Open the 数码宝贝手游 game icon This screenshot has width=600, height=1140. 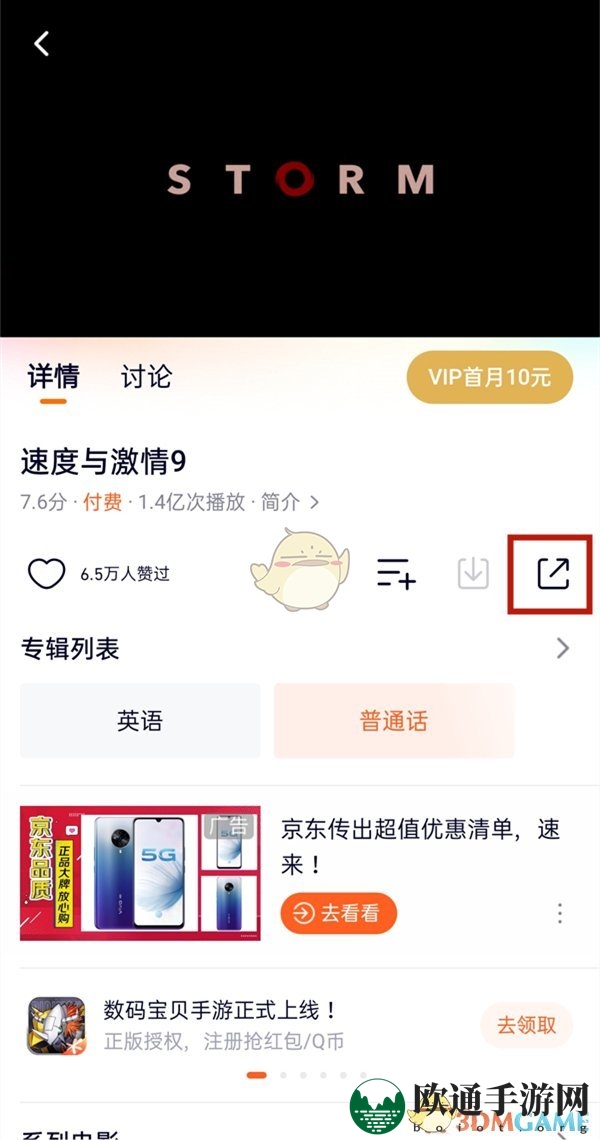point(56,1026)
